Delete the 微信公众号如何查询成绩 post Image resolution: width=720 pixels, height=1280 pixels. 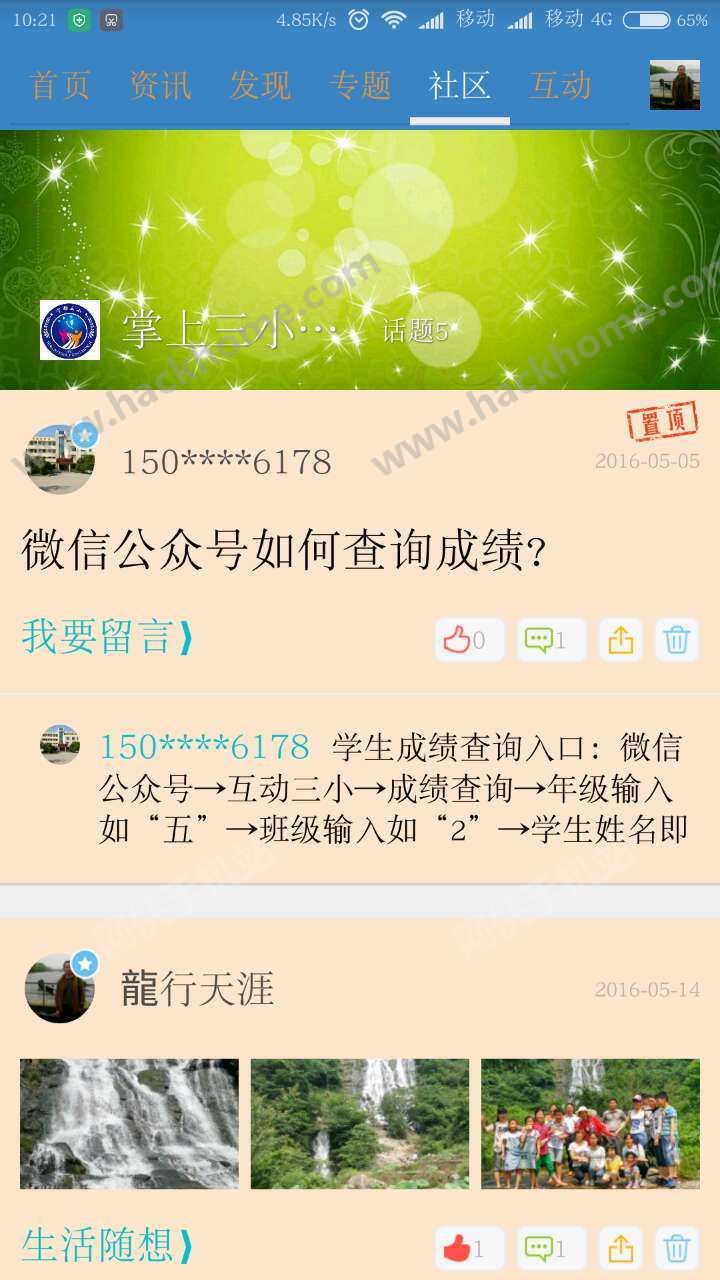pos(677,640)
